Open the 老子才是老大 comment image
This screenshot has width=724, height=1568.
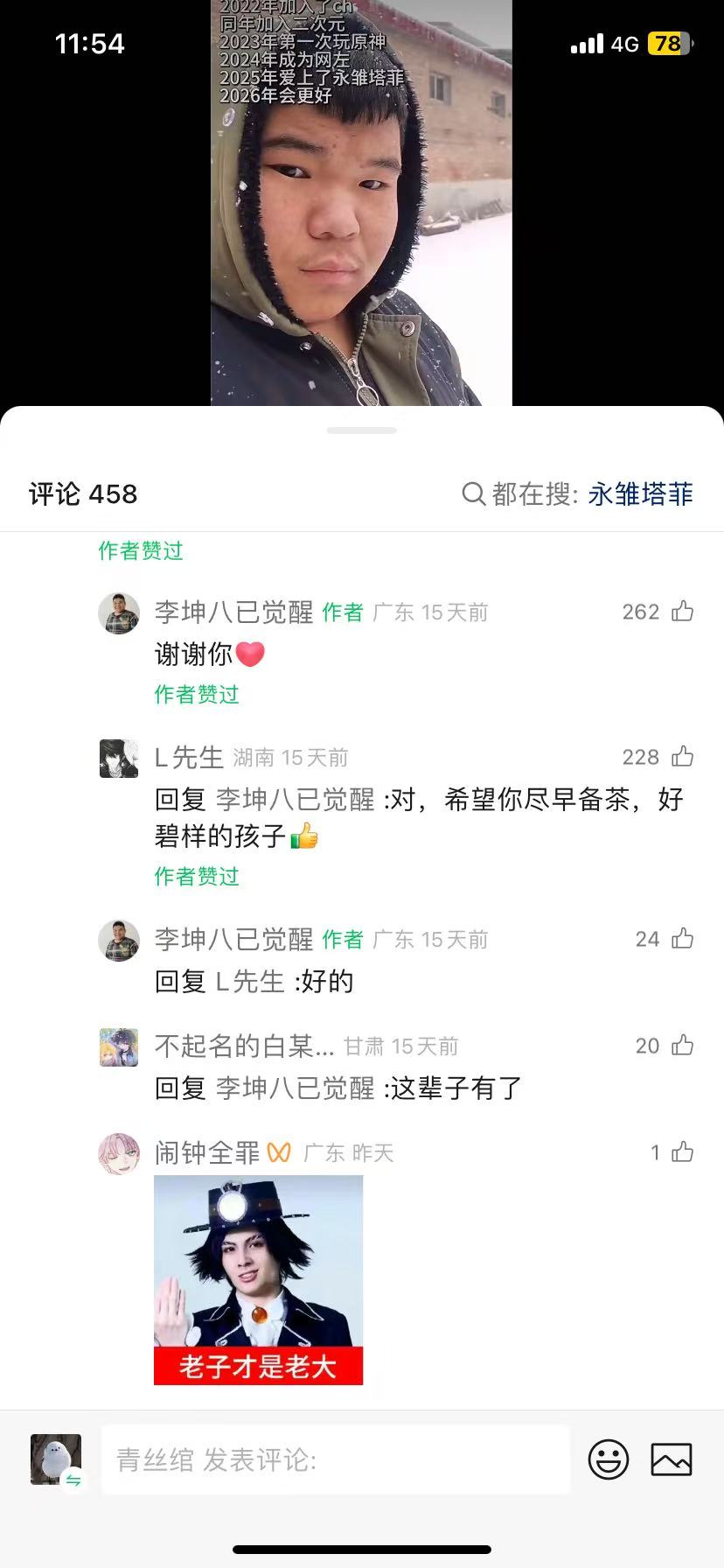[x=258, y=1279]
